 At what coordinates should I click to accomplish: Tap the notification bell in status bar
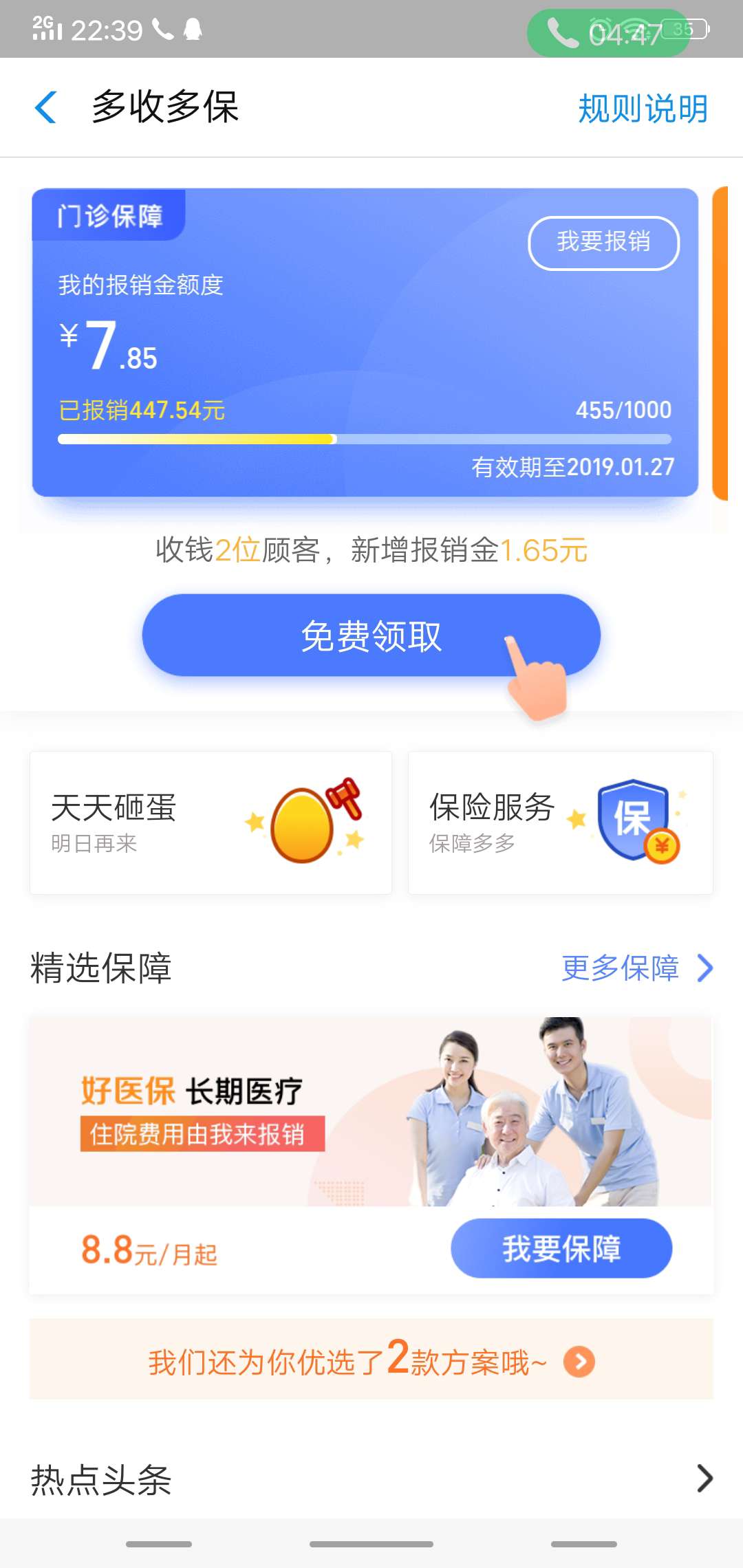coord(191,29)
